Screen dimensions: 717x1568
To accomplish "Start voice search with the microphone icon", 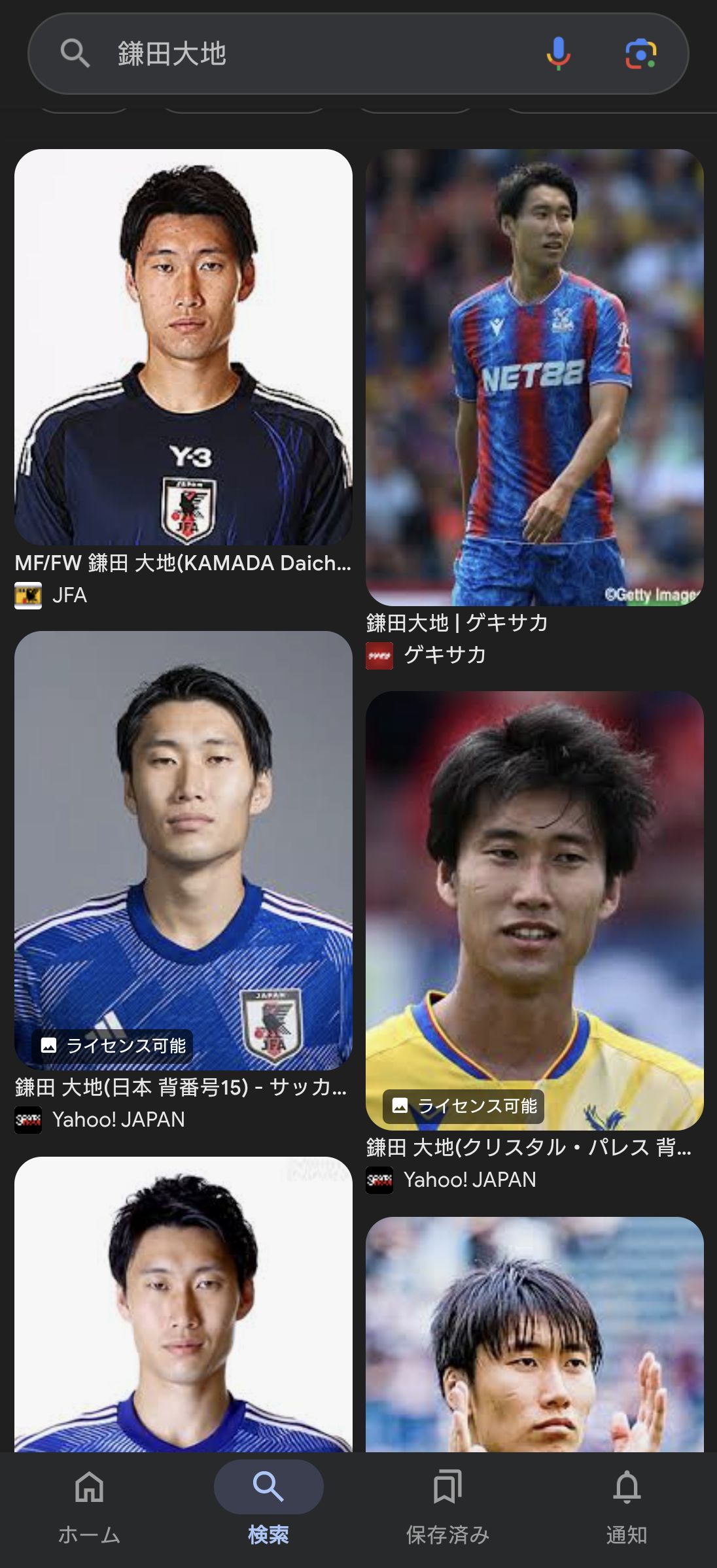I will click(x=558, y=54).
